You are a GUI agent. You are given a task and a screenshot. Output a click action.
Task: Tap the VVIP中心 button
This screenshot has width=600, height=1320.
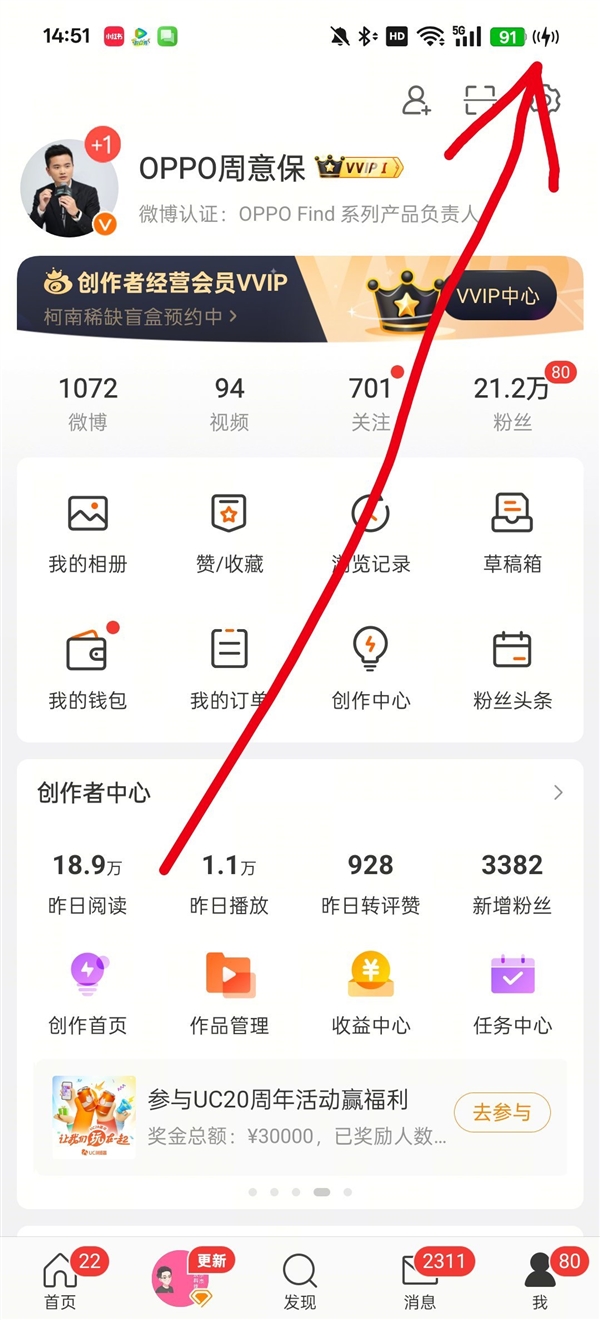coord(498,296)
